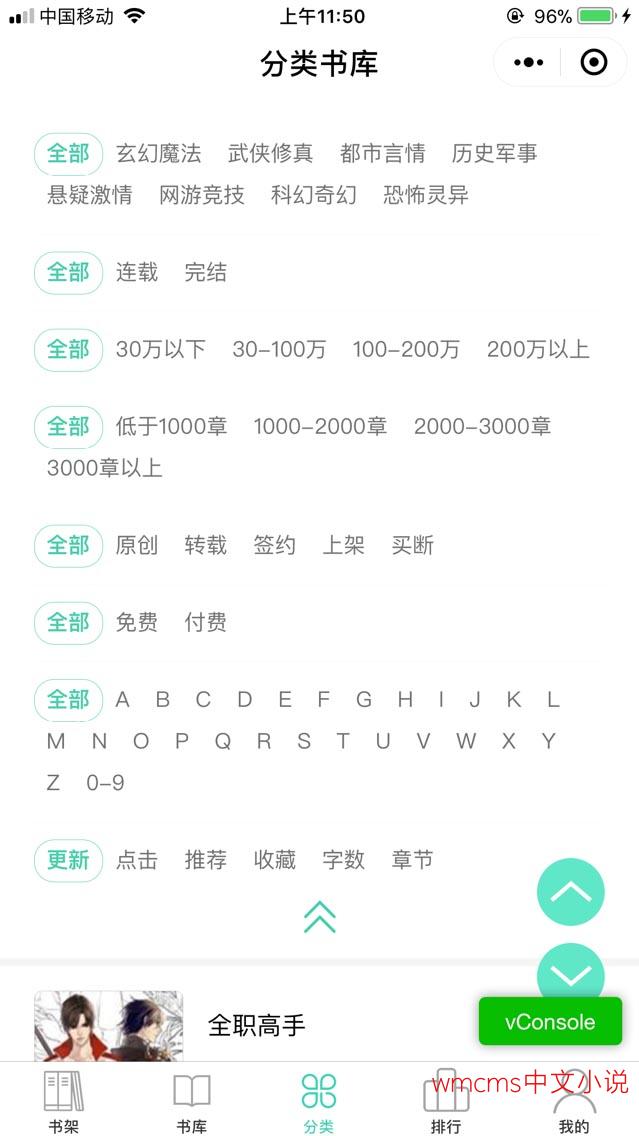Tap the round down-arrow floating button
The height and width of the screenshot is (1136, 639).
[571, 971]
